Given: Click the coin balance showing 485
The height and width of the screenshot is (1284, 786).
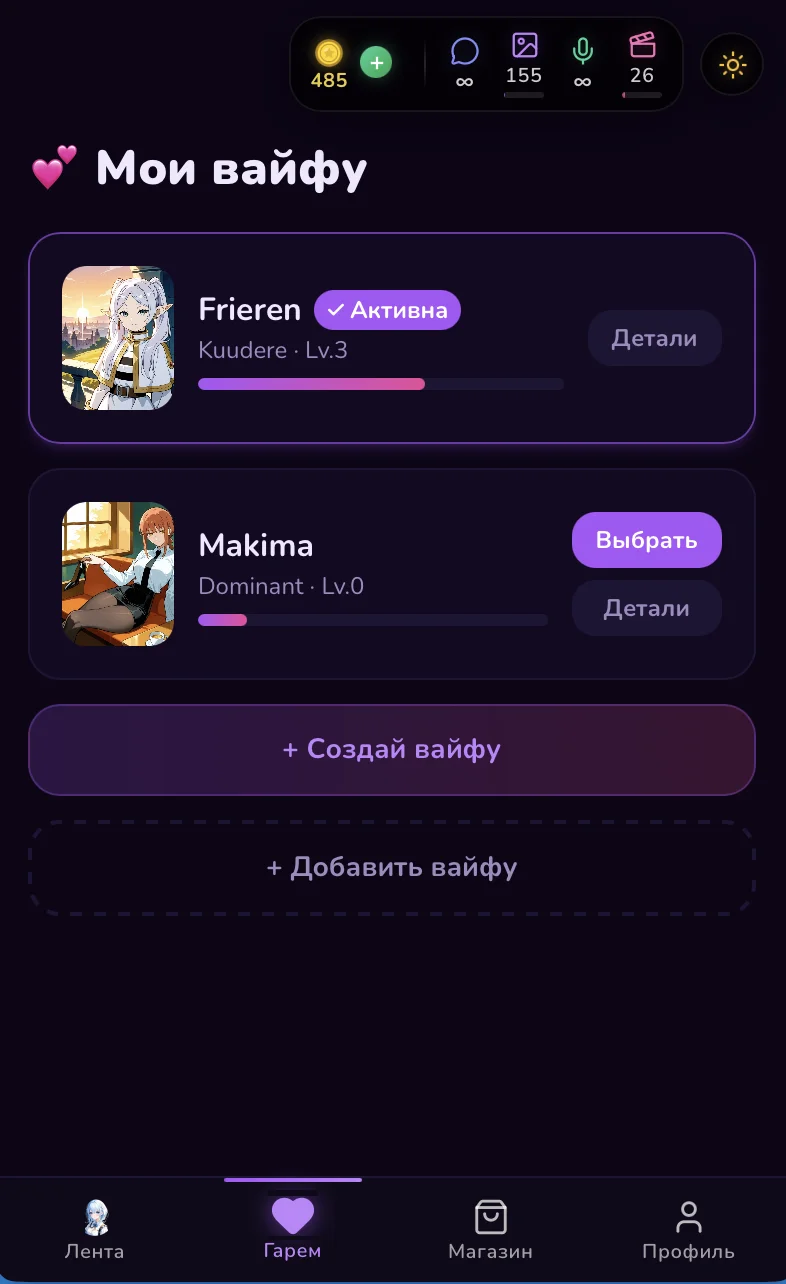Looking at the screenshot, I should coord(330,64).
